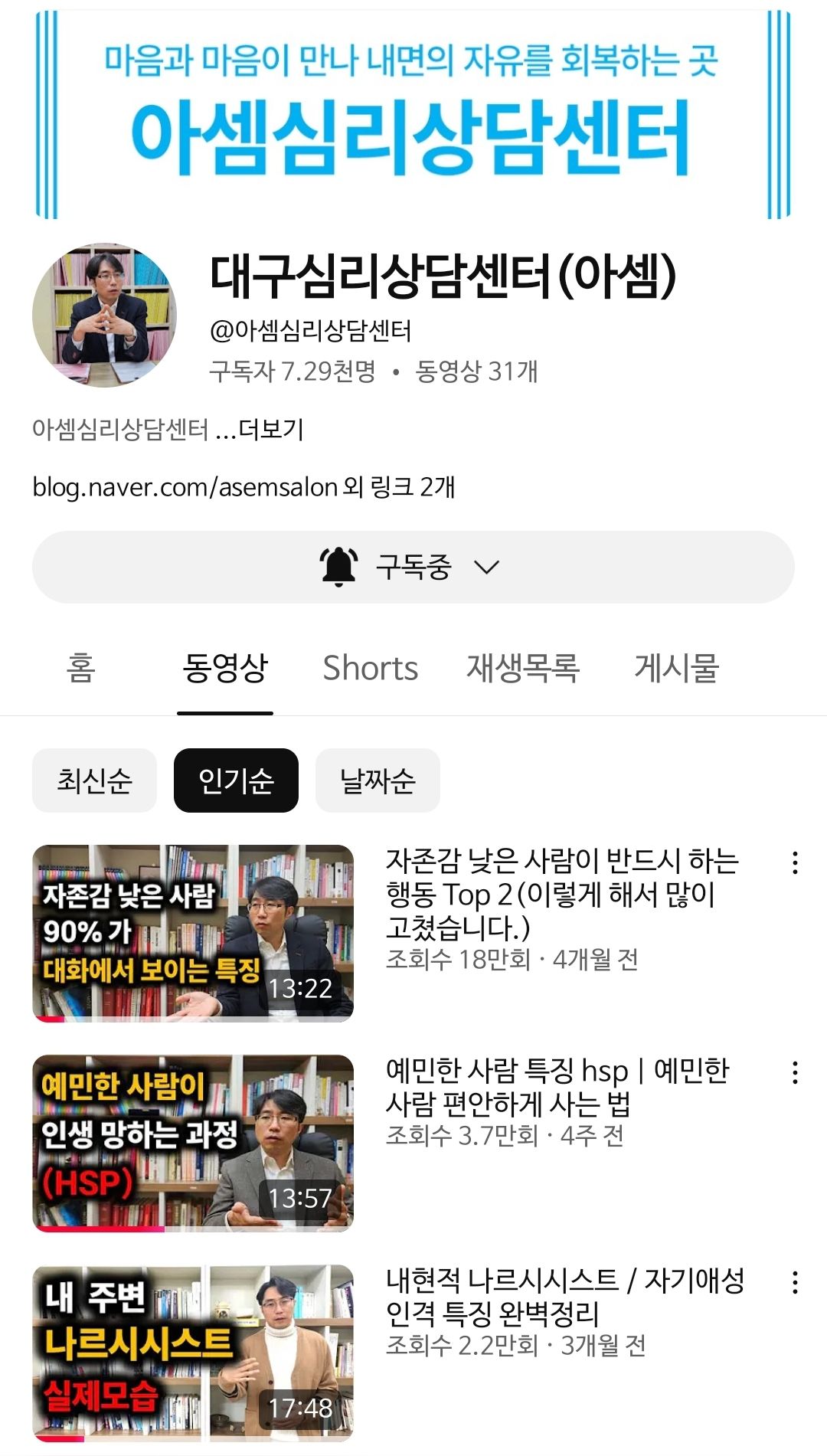Switch to the 홈 tab
This screenshot has height=1456, width=827.
click(80, 668)
